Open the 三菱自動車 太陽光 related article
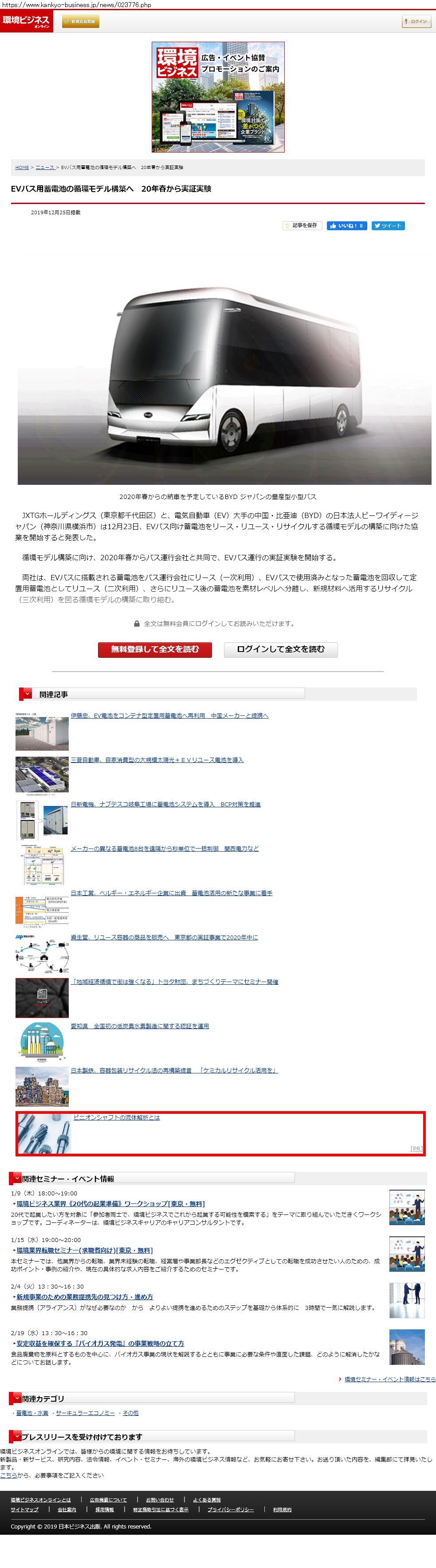Screen dimensions: 436x1568 (x=157, y=760)
